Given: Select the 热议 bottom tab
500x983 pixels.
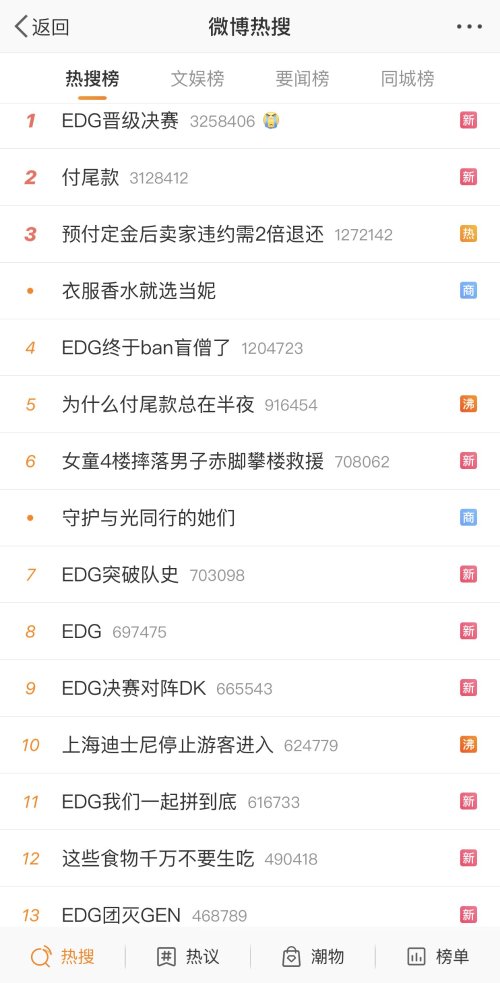Looking at the screenshot, I should (188, 957).
